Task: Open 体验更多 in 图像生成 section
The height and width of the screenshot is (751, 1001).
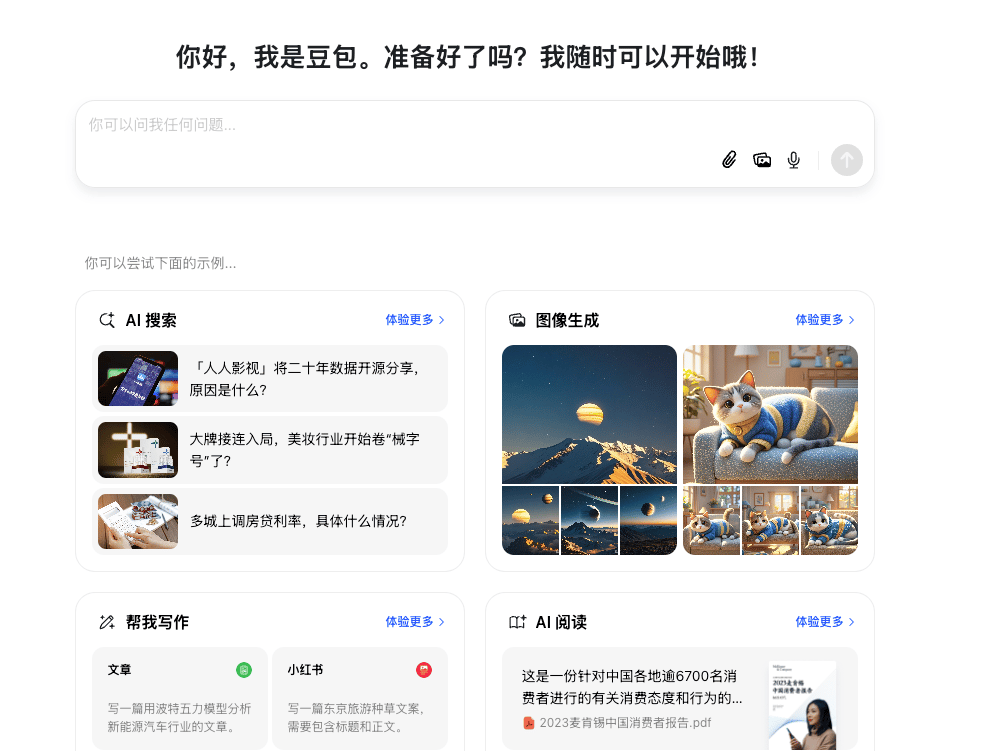Action: 825,320
